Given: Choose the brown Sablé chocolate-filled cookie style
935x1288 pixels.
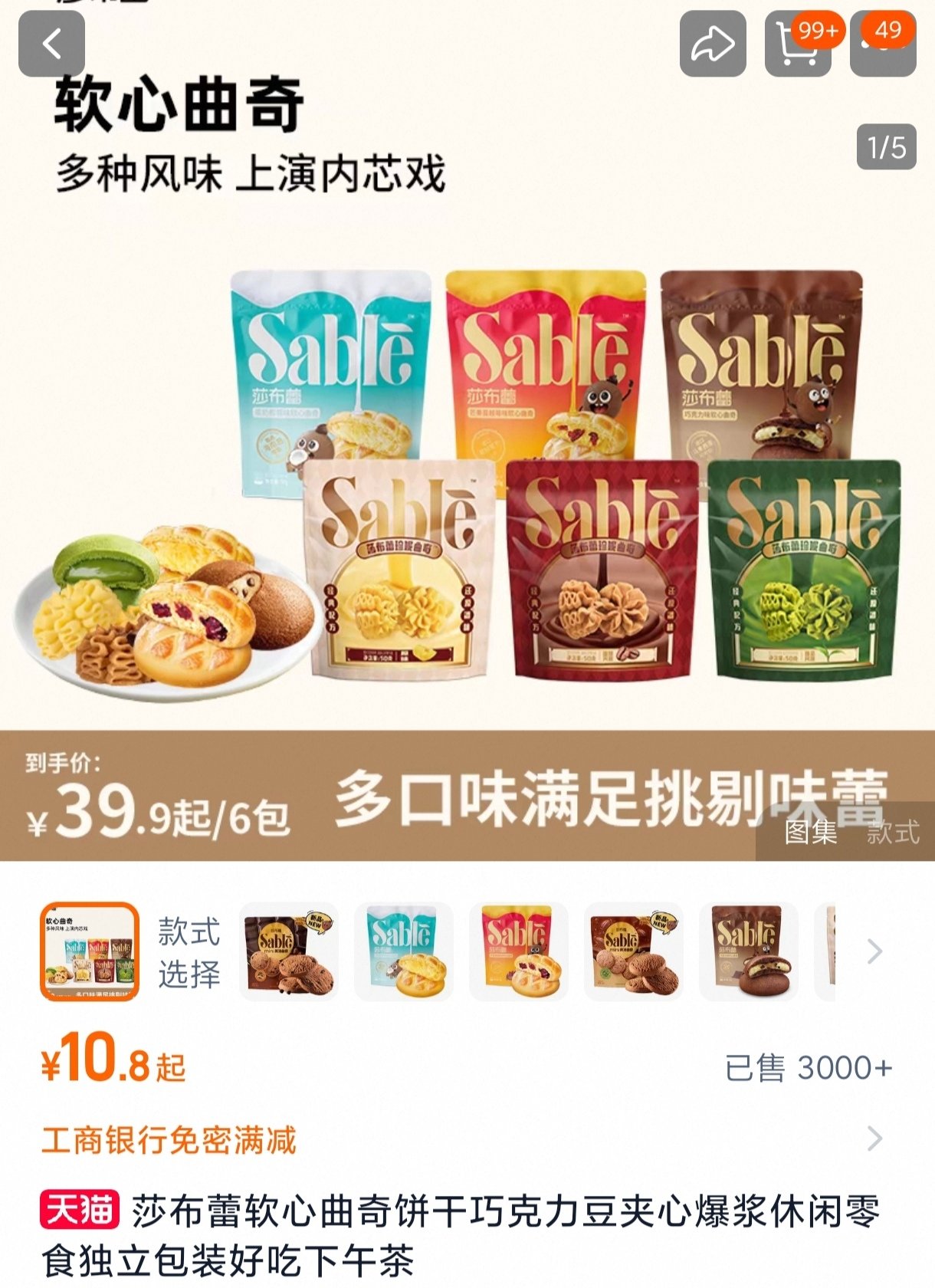Looking at the screenshot, I should tap(749, 951).
